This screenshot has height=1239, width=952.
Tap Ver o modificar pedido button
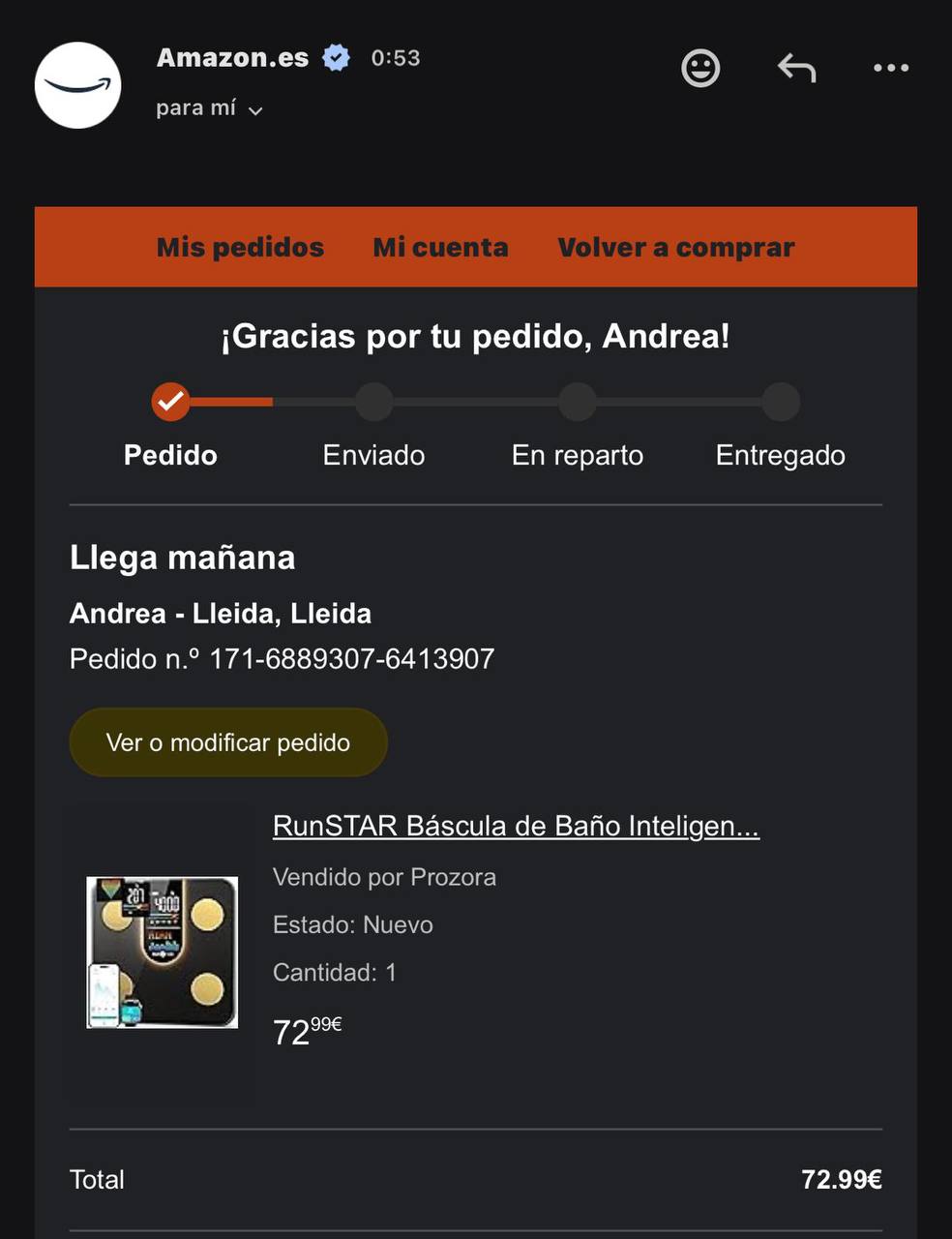click(228, 742)
